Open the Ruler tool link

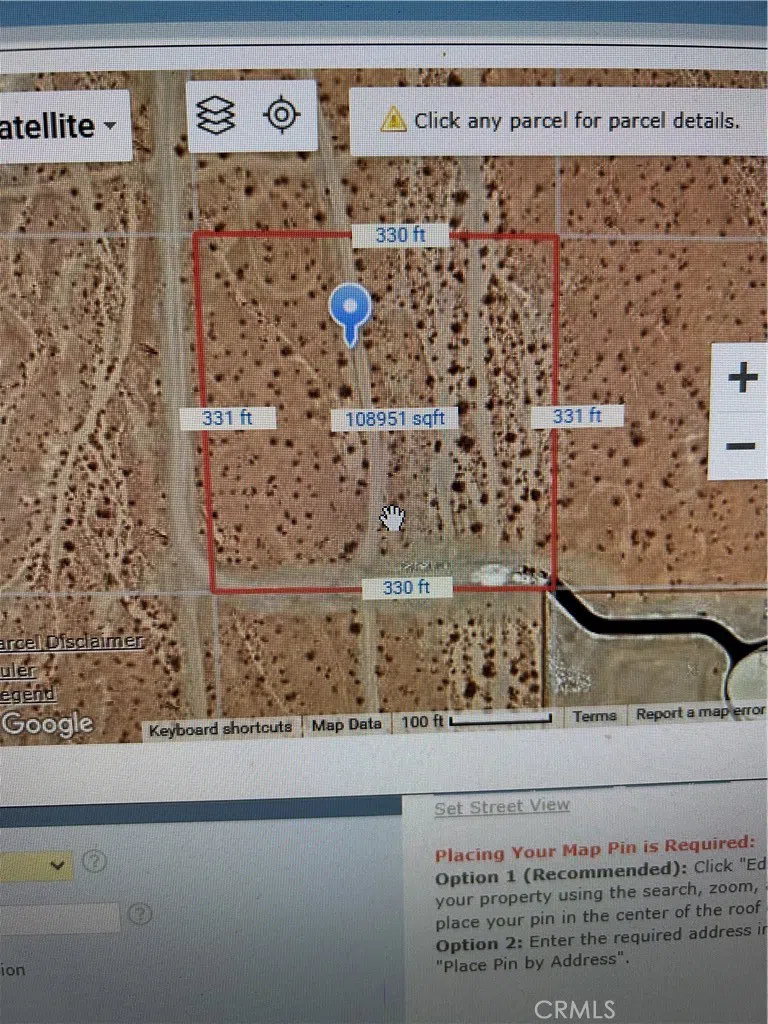(x=18, y=669)
